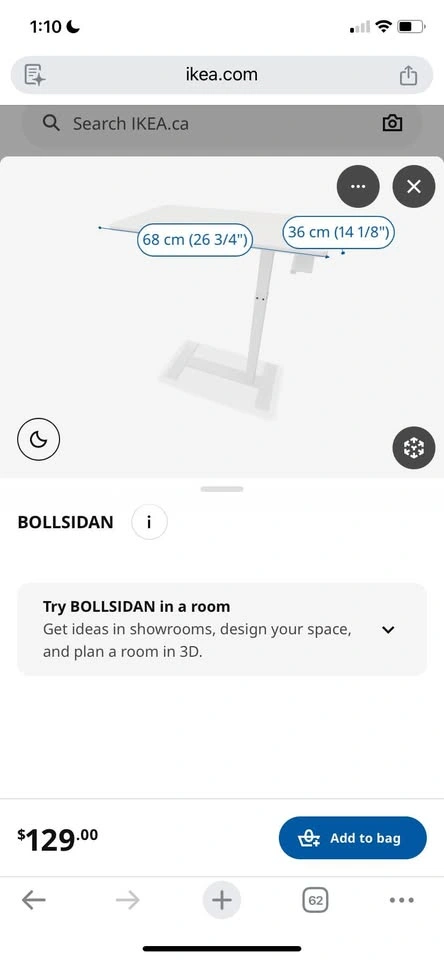This screenshot has height=960, width=444.
Task: Tap the ikea.com address field
Action: pos(222,75)
